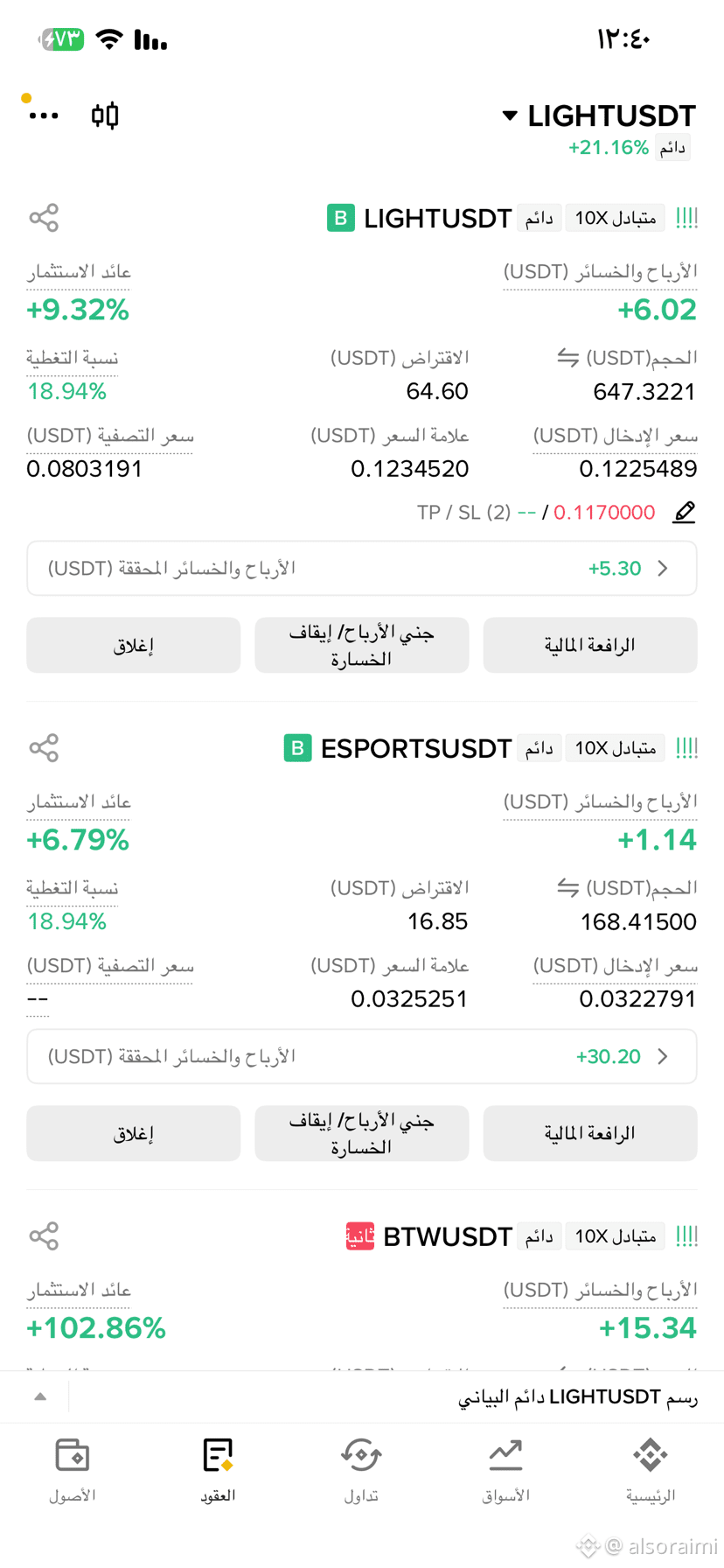Switch to the الأسواق (Markets) tab
This screenshot has height=1568, width=724.
click(x=506, y=1472)
